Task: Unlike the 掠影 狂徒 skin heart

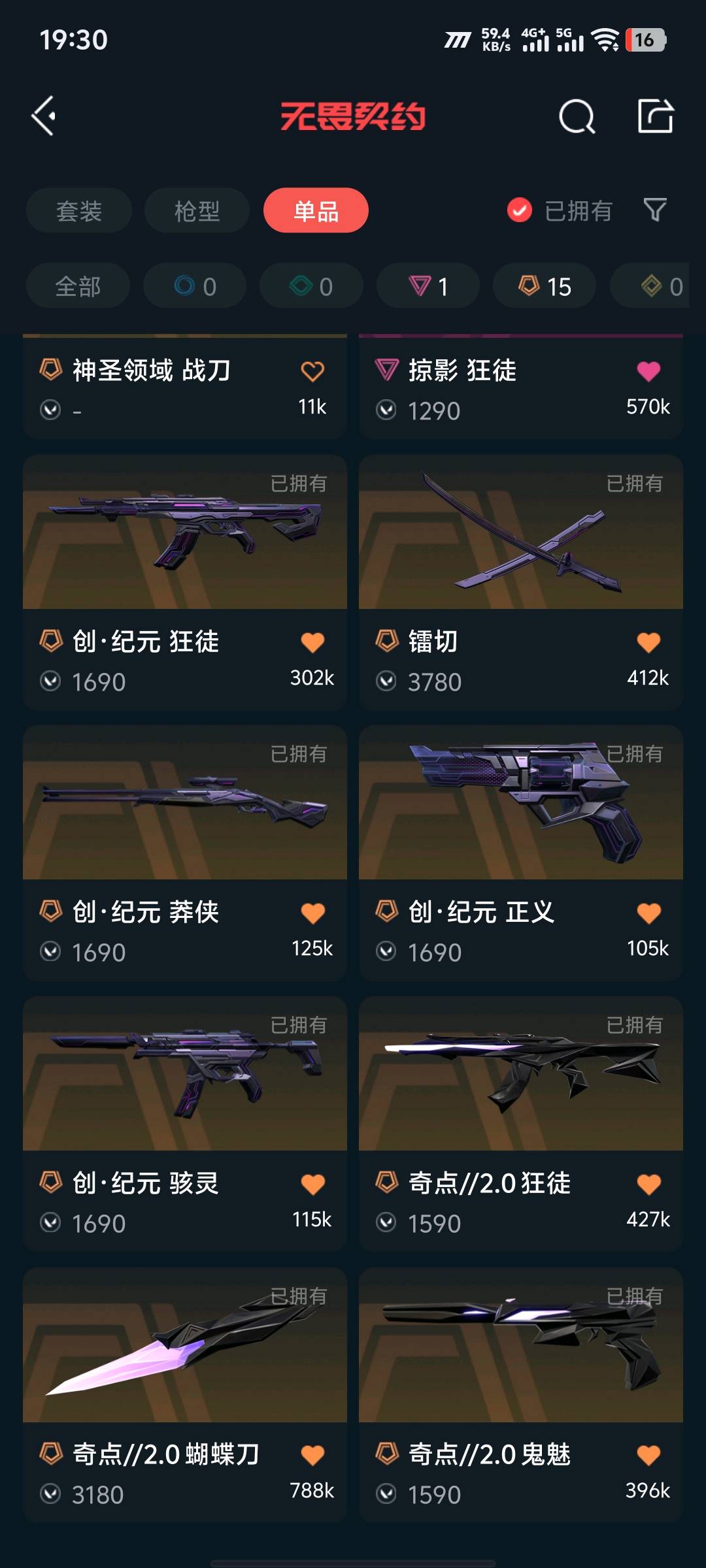Action: (x=648, y=371)
